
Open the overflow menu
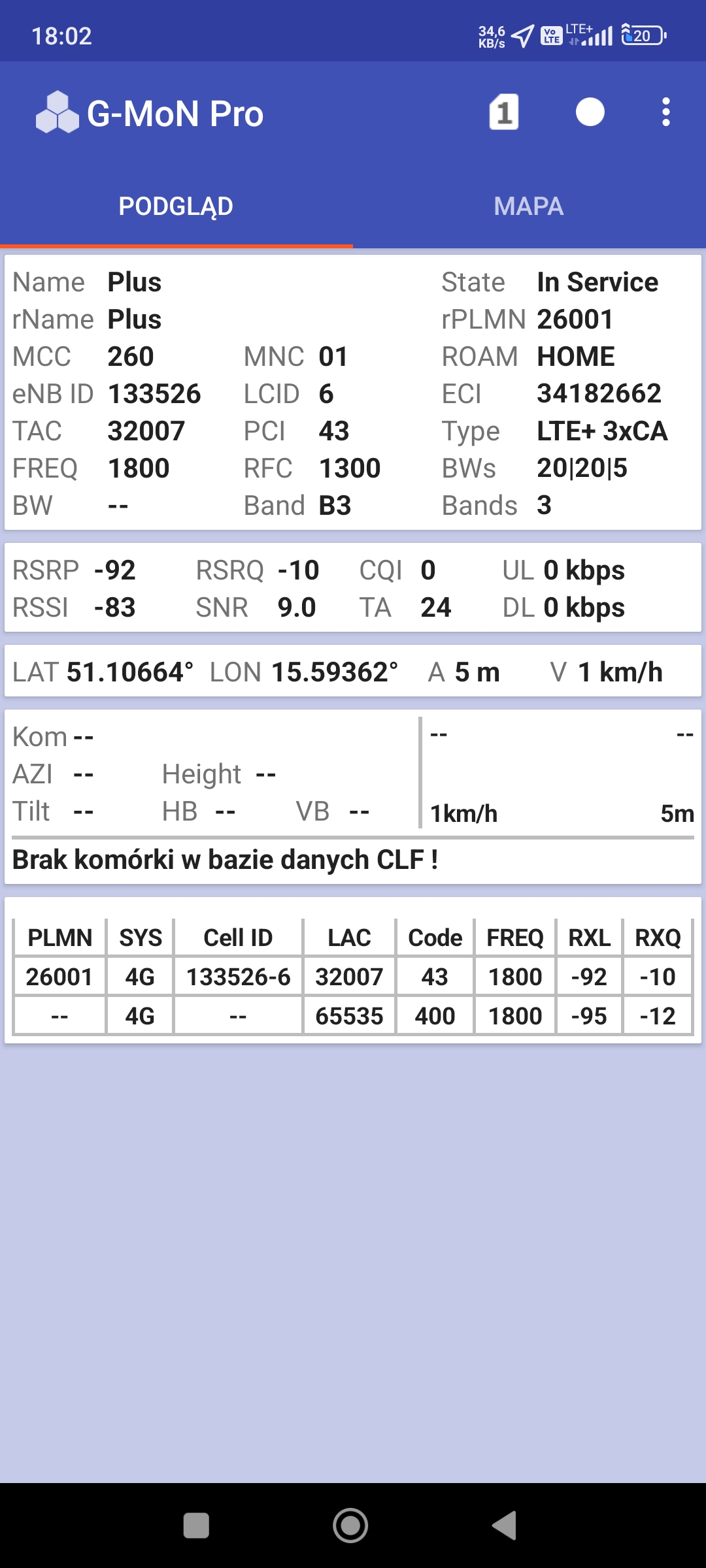tap(665, 112)
